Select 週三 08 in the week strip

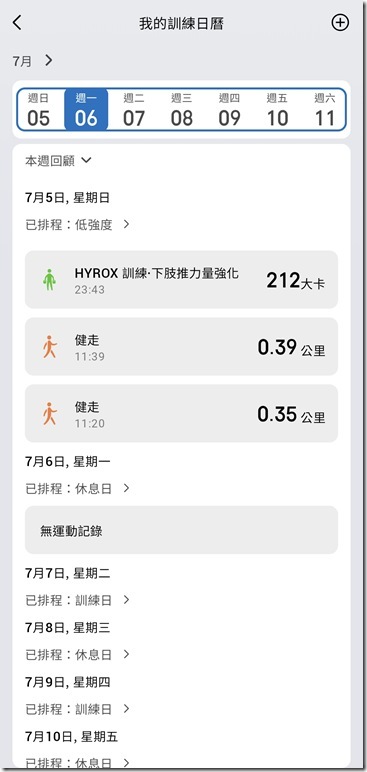tap(182, 110)
